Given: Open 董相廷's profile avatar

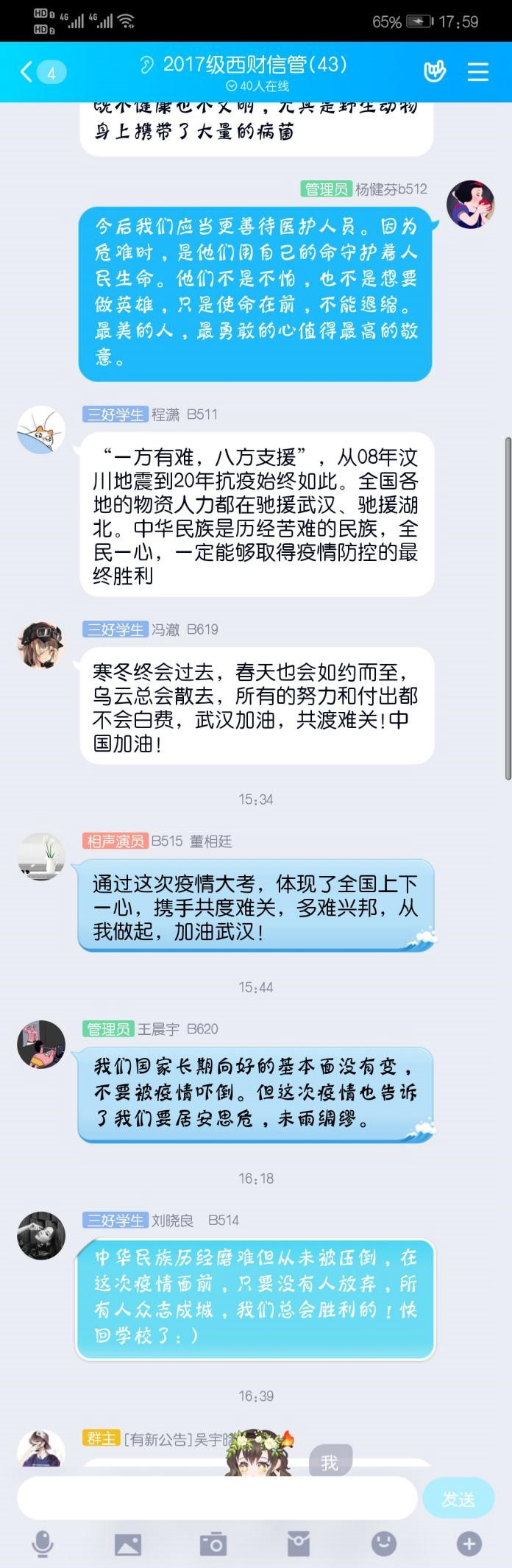Looking at the screenshot, I should (x=41, y=857).
